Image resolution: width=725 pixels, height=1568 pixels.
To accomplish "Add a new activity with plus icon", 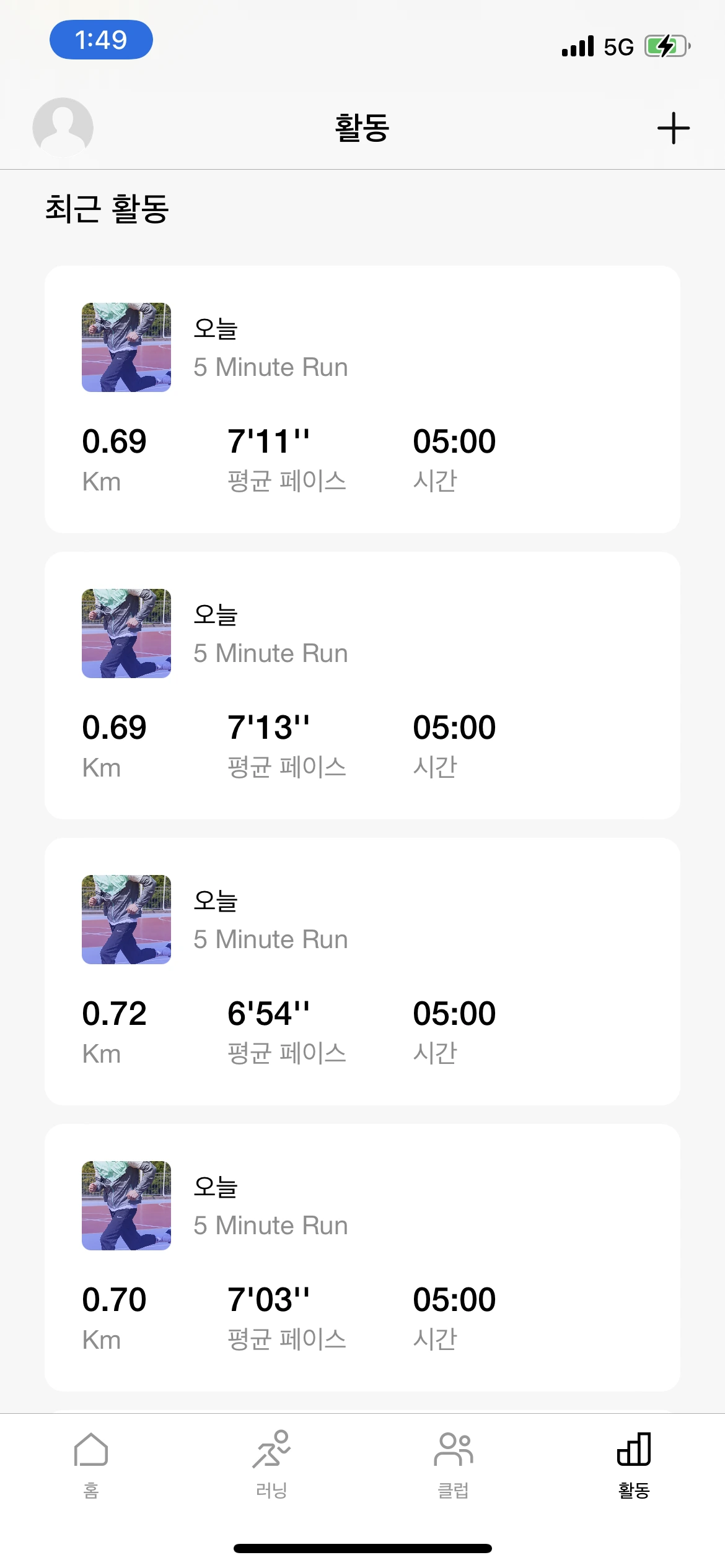I will coord(673,128).
